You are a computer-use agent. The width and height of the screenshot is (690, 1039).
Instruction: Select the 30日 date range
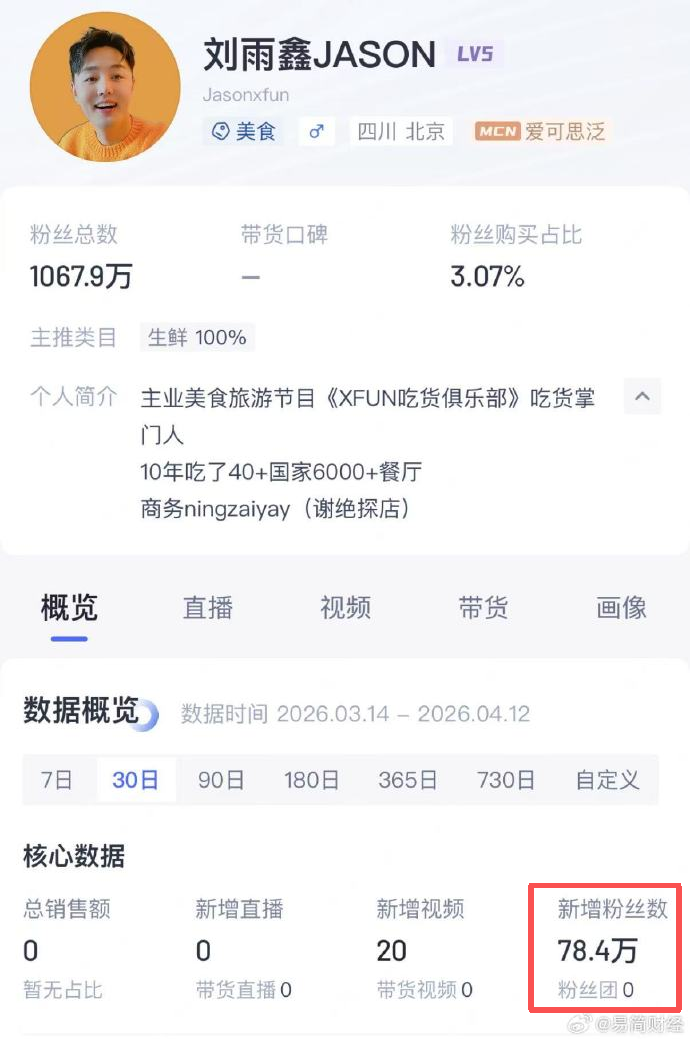(136, 780)
